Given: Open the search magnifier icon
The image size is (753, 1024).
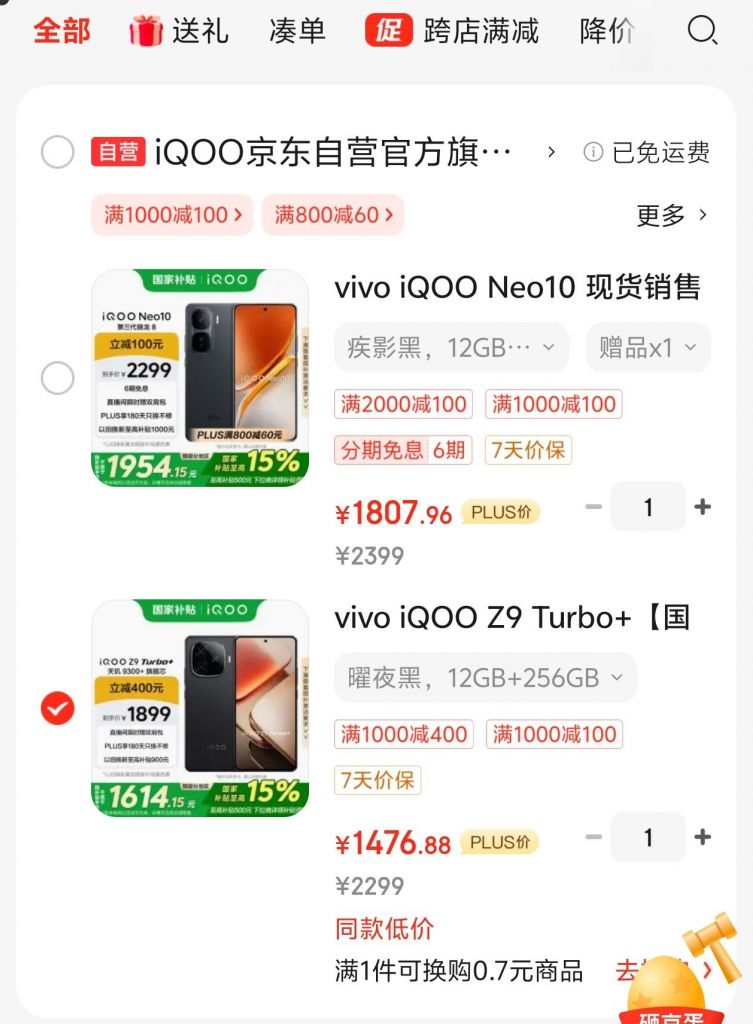Looking at the screenshot, I should (704, 32).
